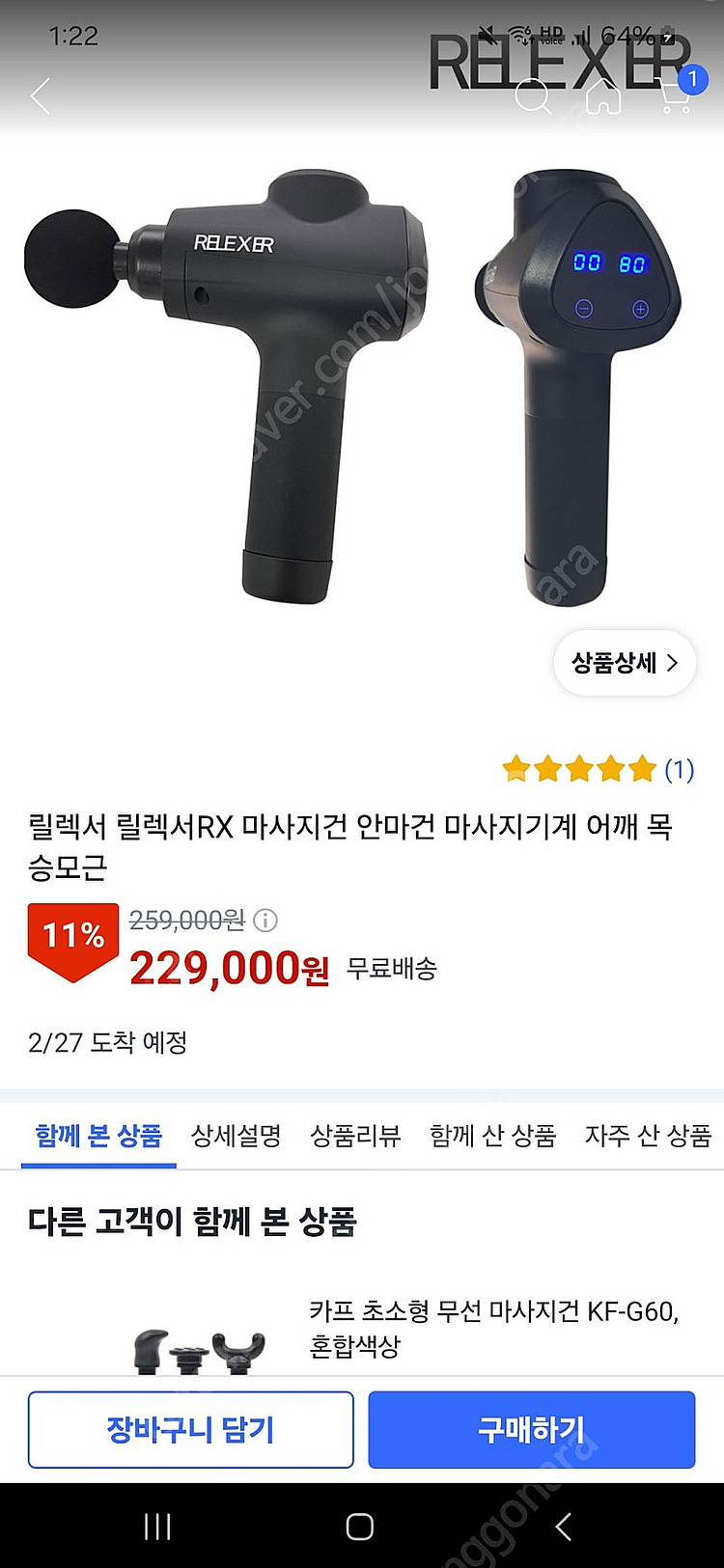Image resolution: width=724 pixels, height=1568 pixels.
Task: Go back using the top-left arrow
Action: 41,96
